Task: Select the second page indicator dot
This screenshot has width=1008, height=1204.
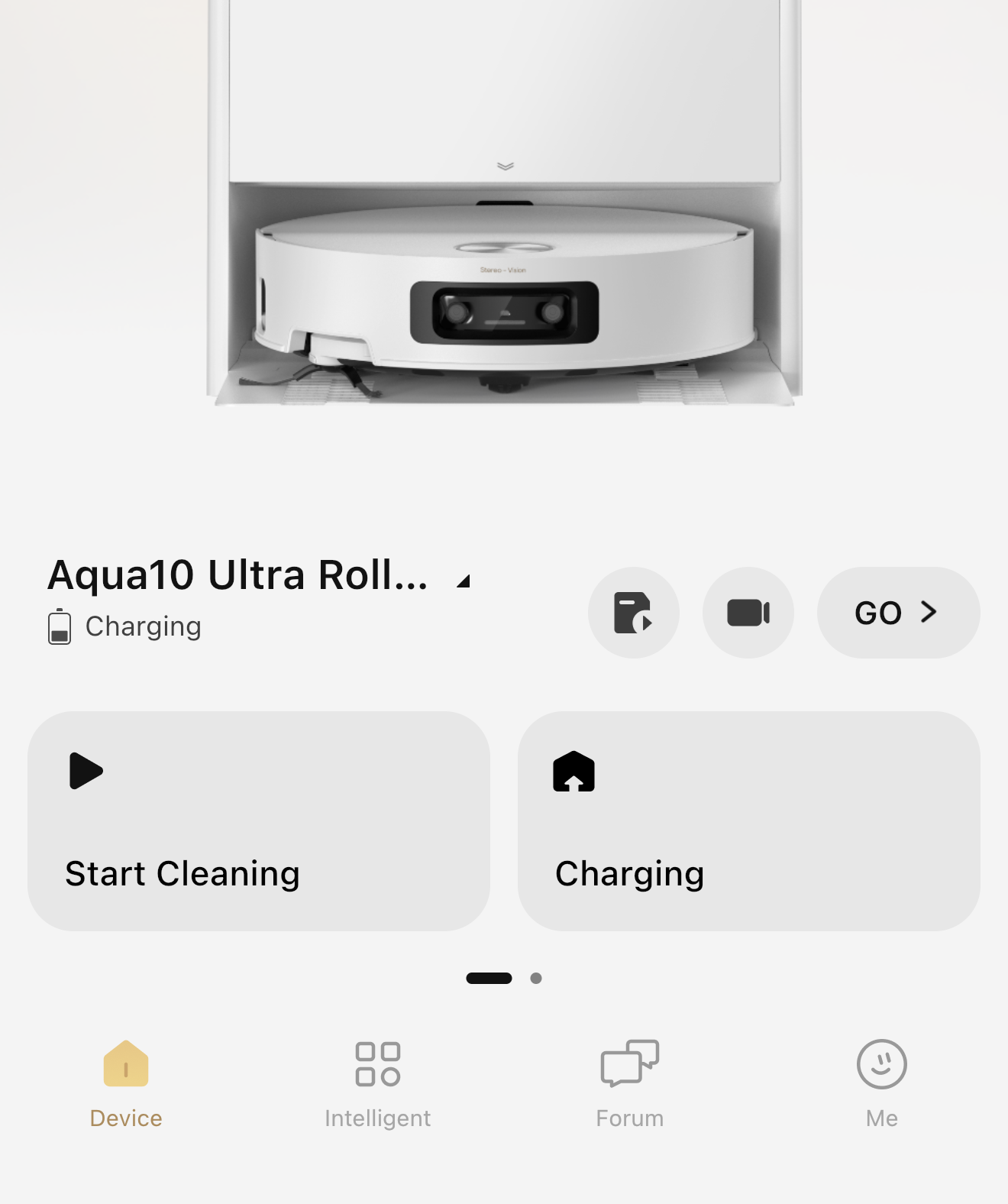Action: coord(535,978)
